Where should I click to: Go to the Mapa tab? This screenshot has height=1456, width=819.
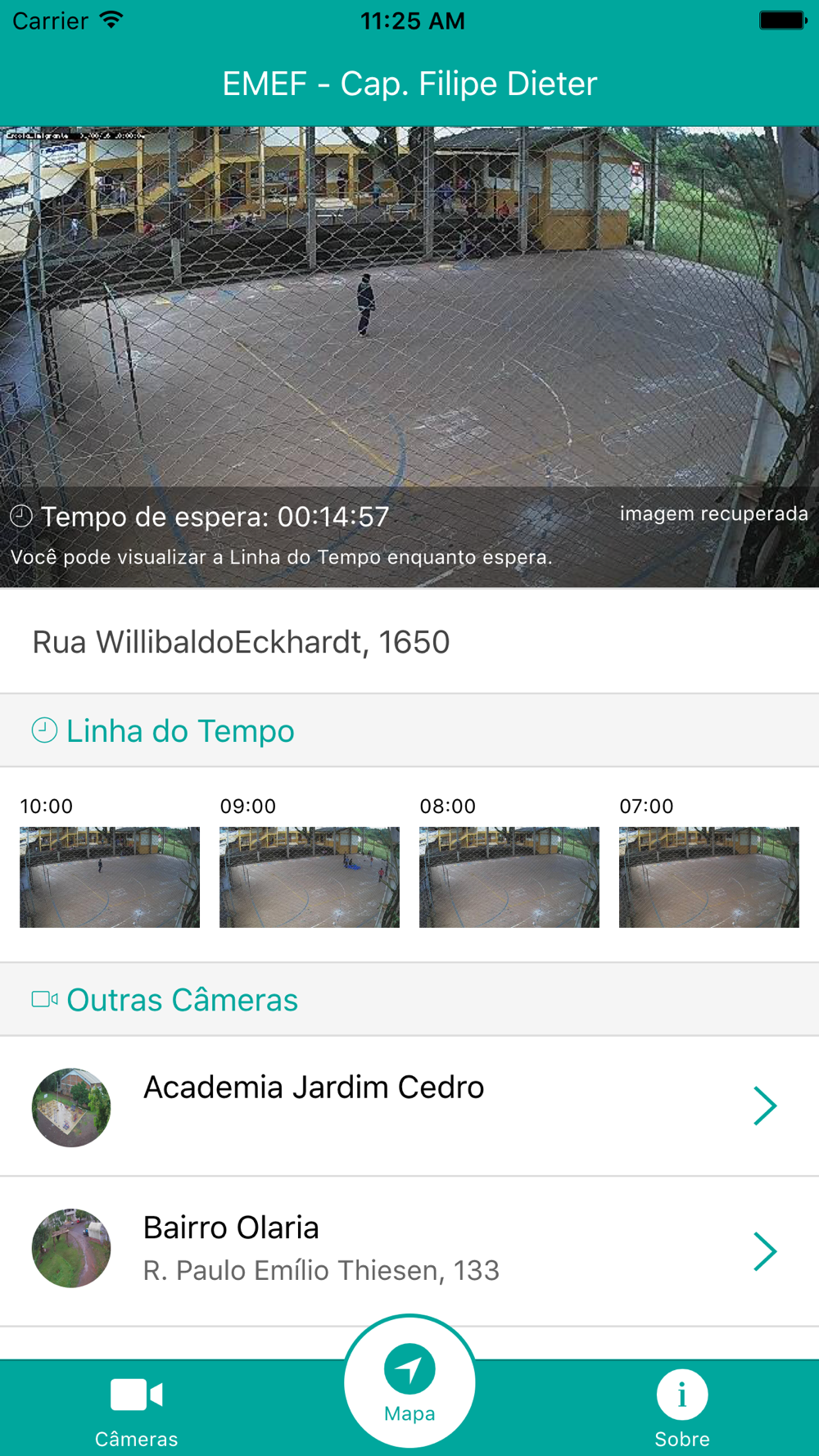[x=409, y=1382]
